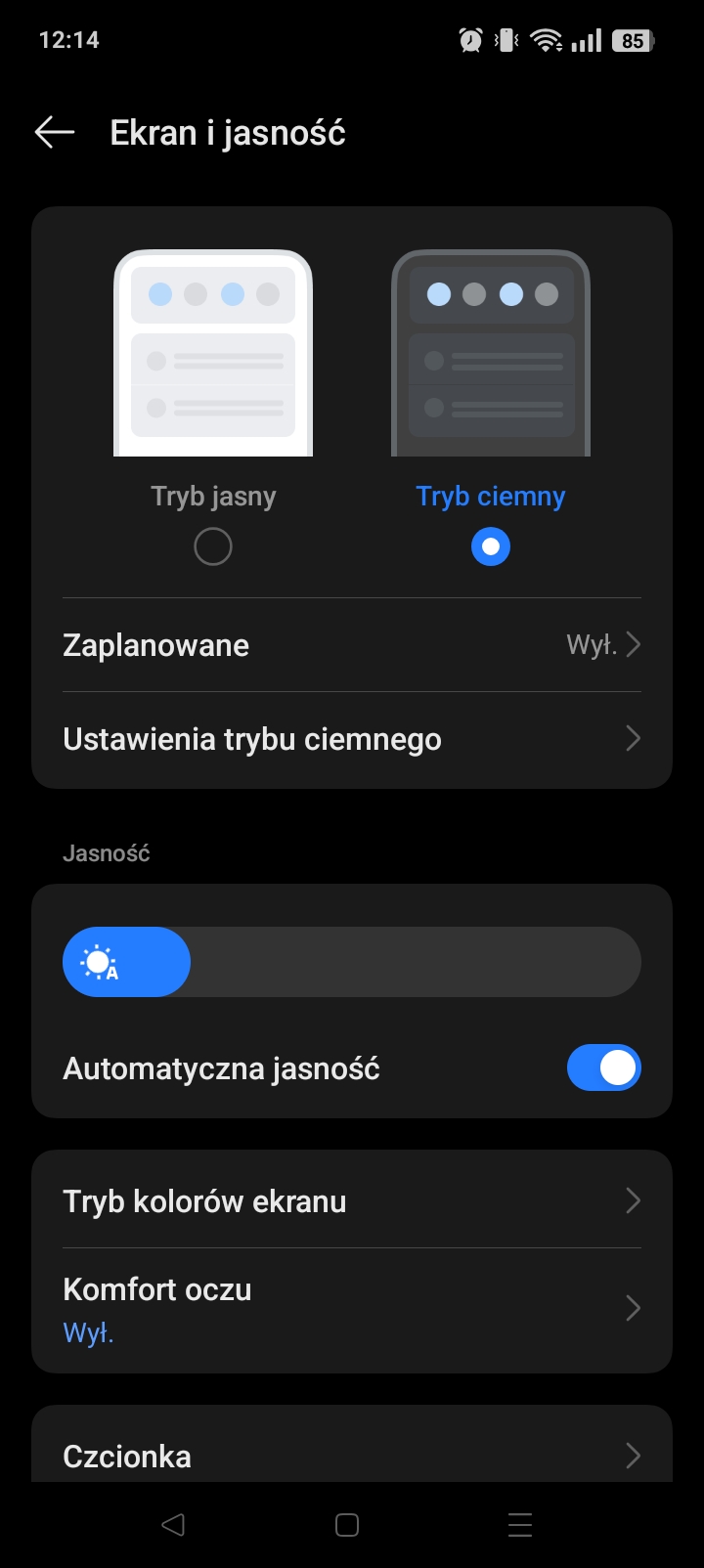Open Ustawienia trybu ciemnego
Viewport: 704px width, 1568px height.
[x=352, y=739]
